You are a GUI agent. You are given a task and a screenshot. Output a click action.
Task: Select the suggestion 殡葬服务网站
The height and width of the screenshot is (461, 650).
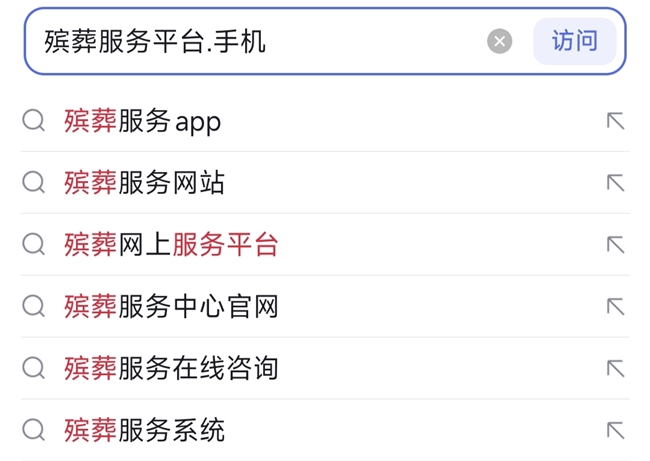[x=145, y=183]
